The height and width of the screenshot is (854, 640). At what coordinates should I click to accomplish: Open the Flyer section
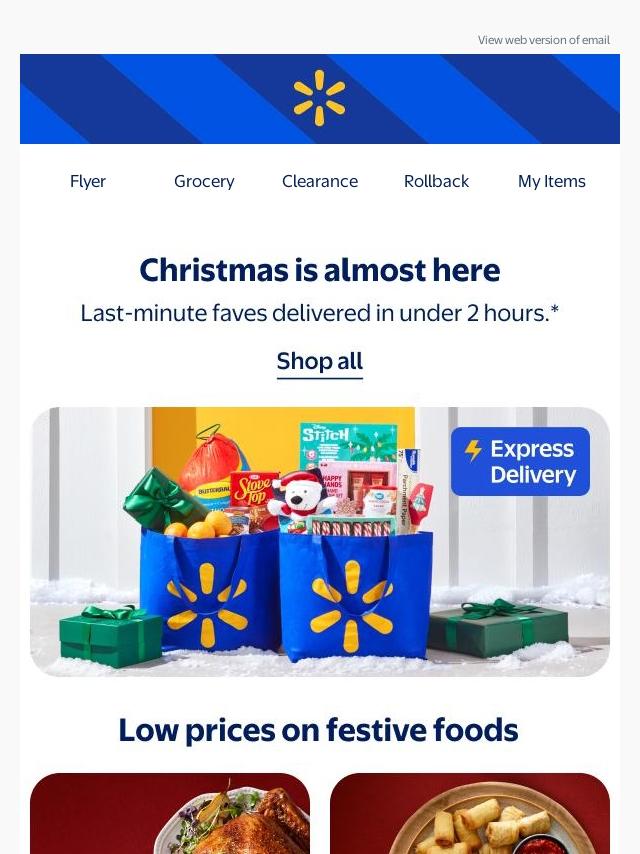[88, 181]
